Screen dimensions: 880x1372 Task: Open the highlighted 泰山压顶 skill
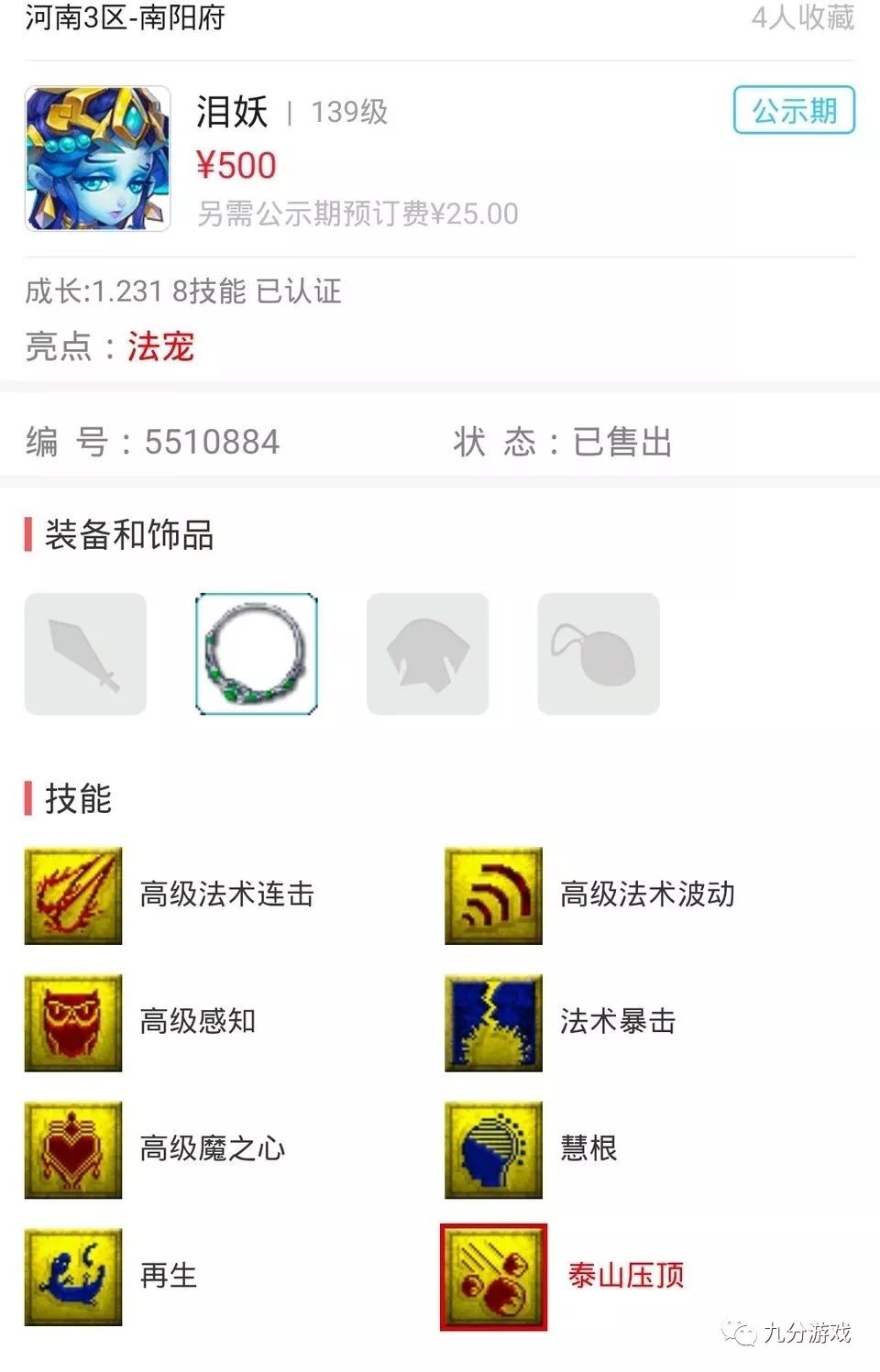493,1277
